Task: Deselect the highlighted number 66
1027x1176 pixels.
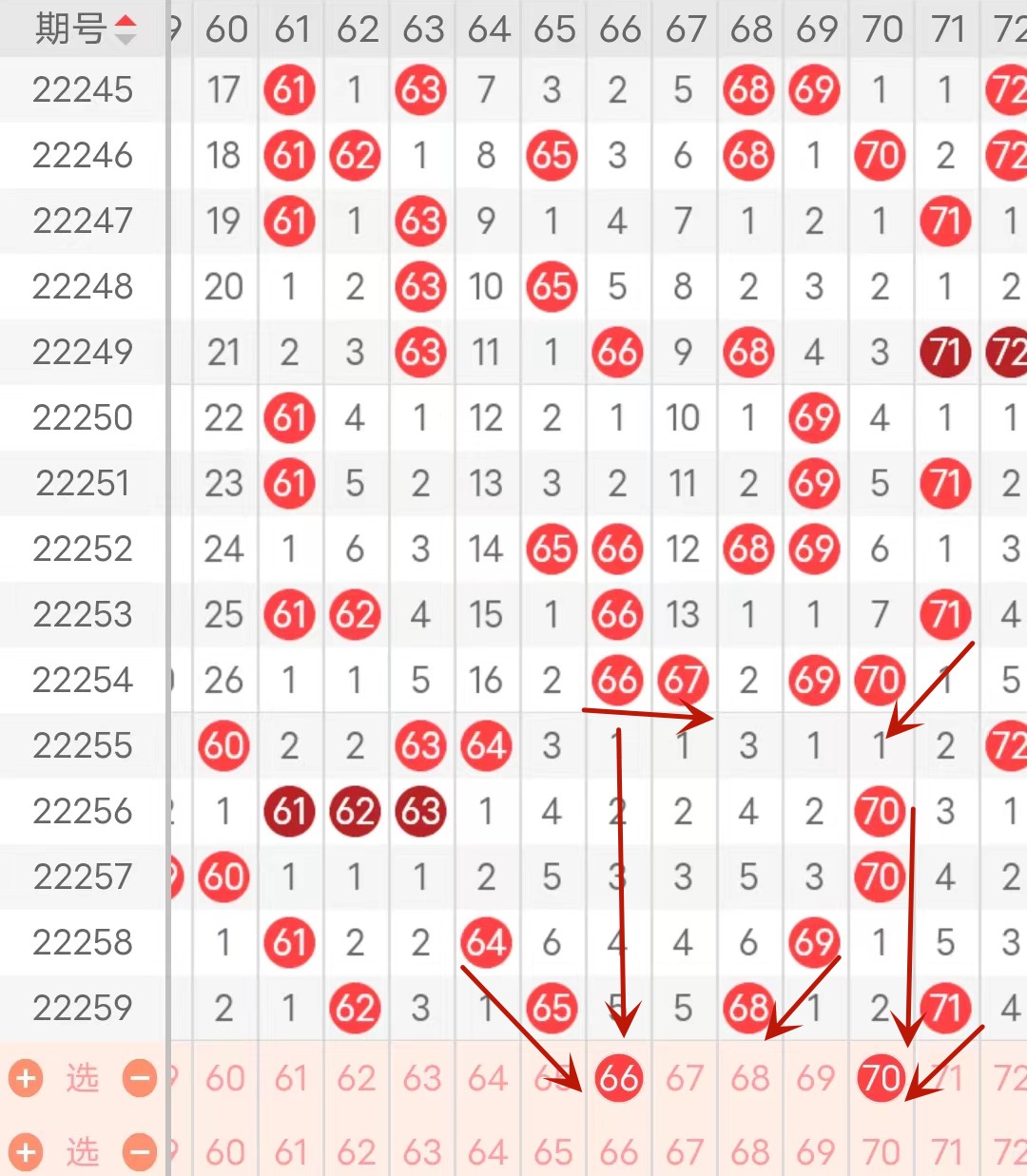Action: 619,1079
